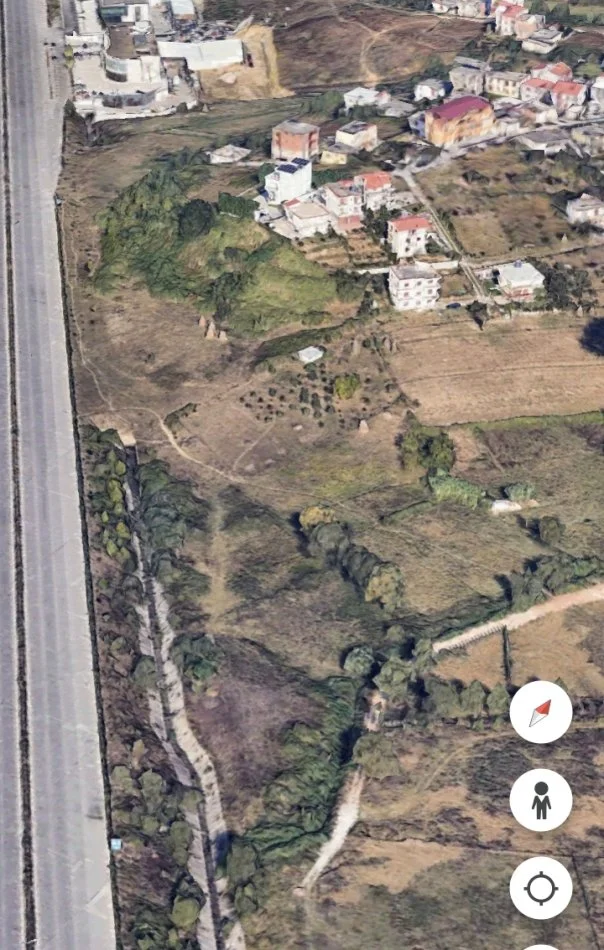604x950 pixels.
Task: Center the map on my location
Action: [540, 888]
